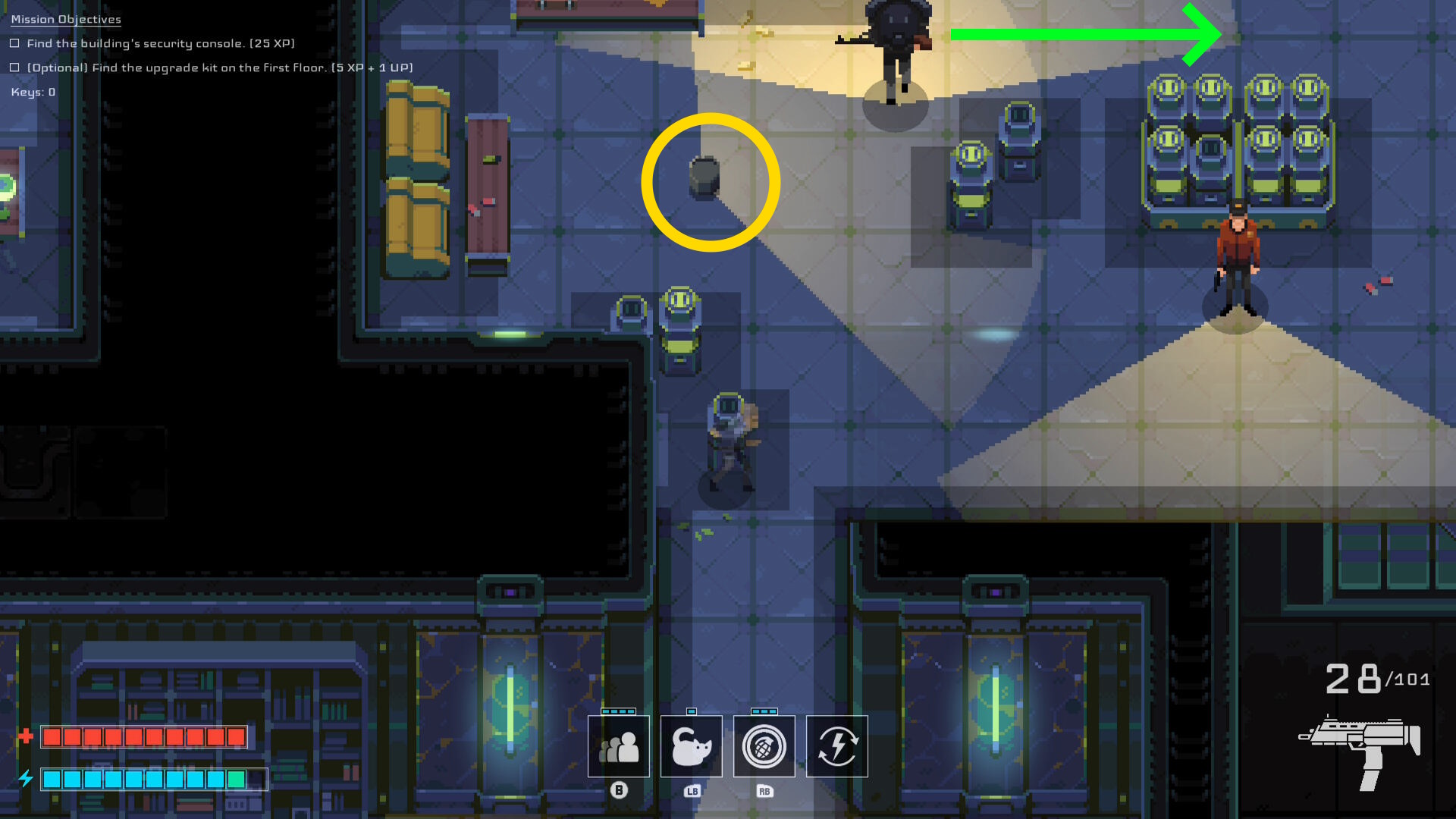This screenshot has width=1456, height=819.
Task: Use the cat ability
Action: click(x=691, y=747)
